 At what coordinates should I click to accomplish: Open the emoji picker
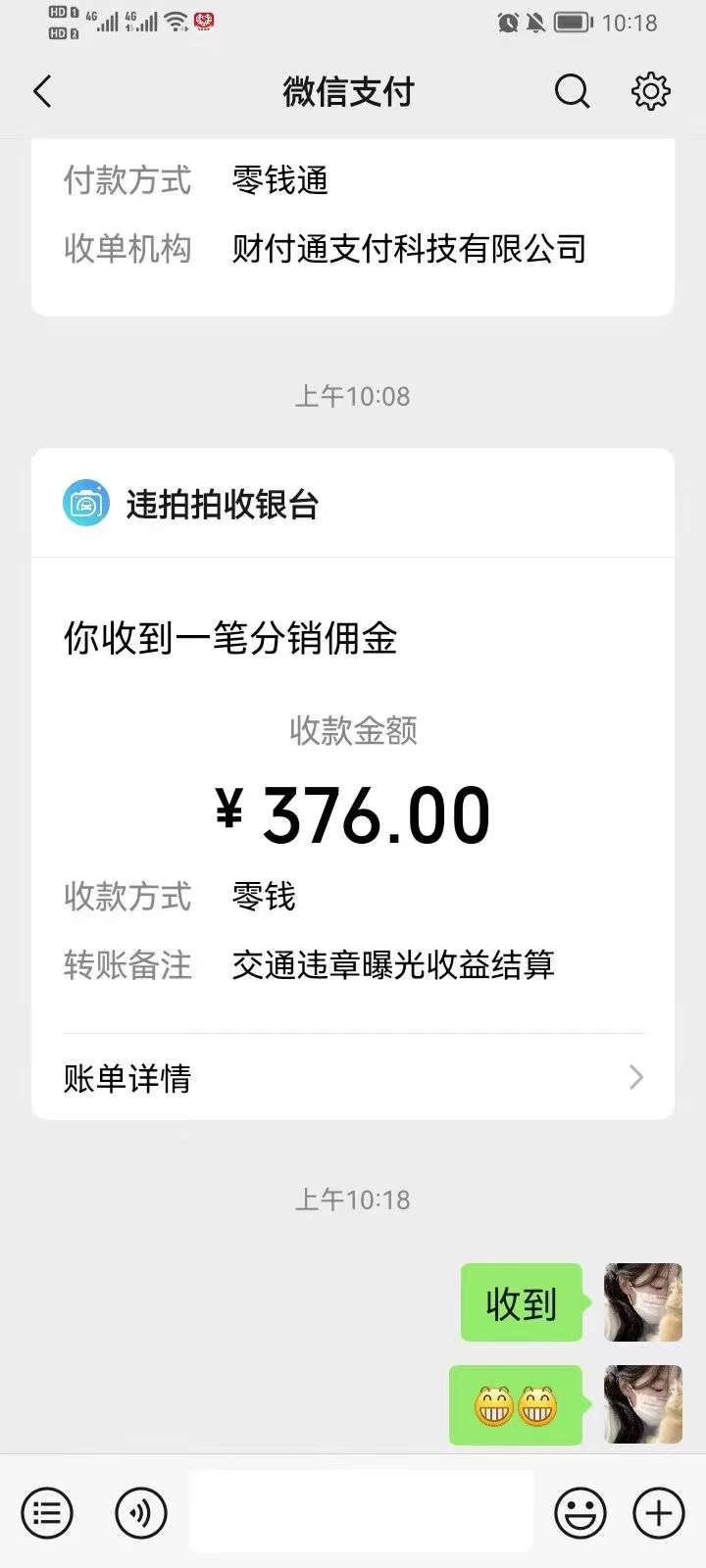pyautogui.click(x=580, y=1513)
